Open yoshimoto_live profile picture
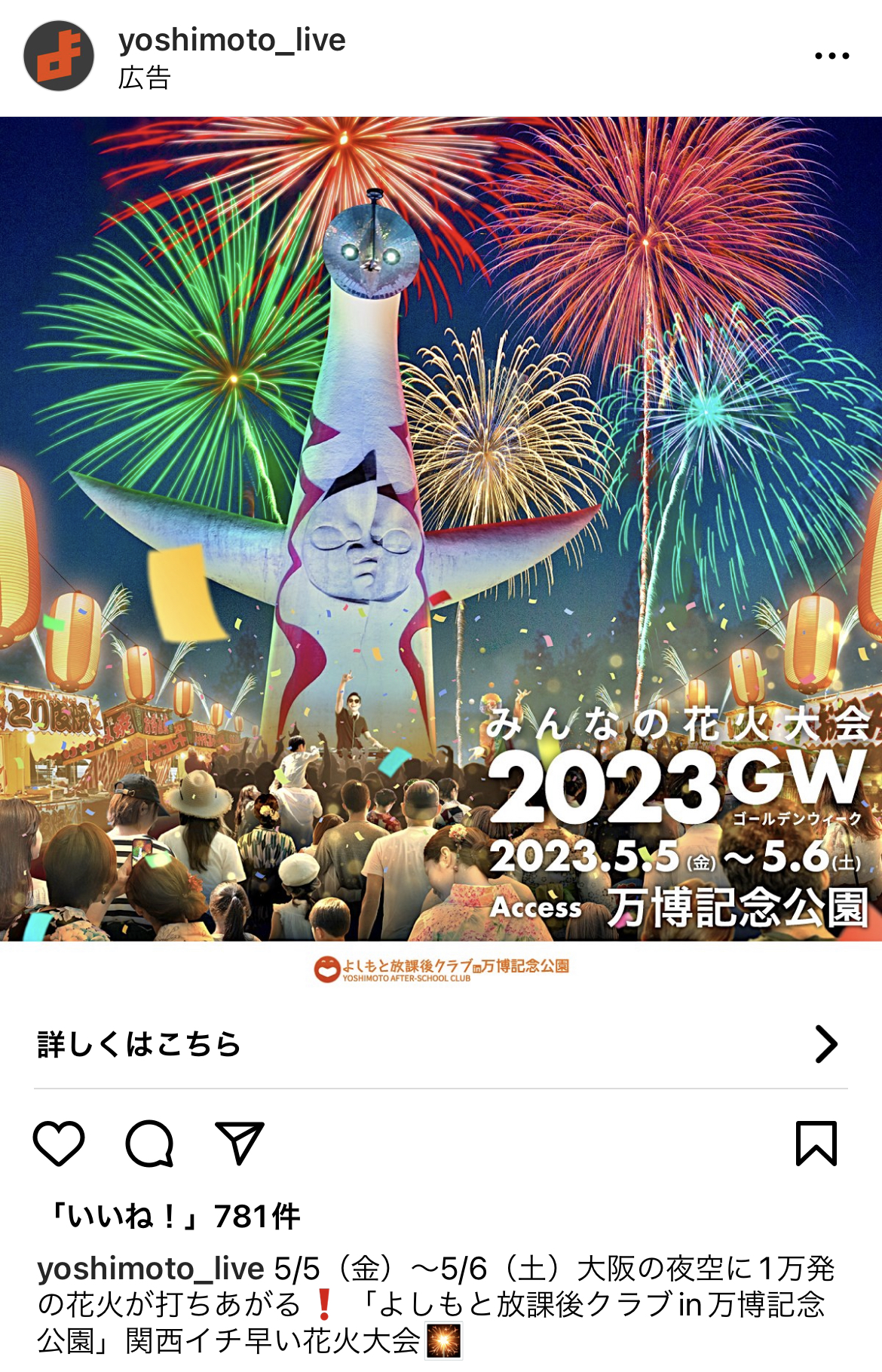 coord(59,57)
